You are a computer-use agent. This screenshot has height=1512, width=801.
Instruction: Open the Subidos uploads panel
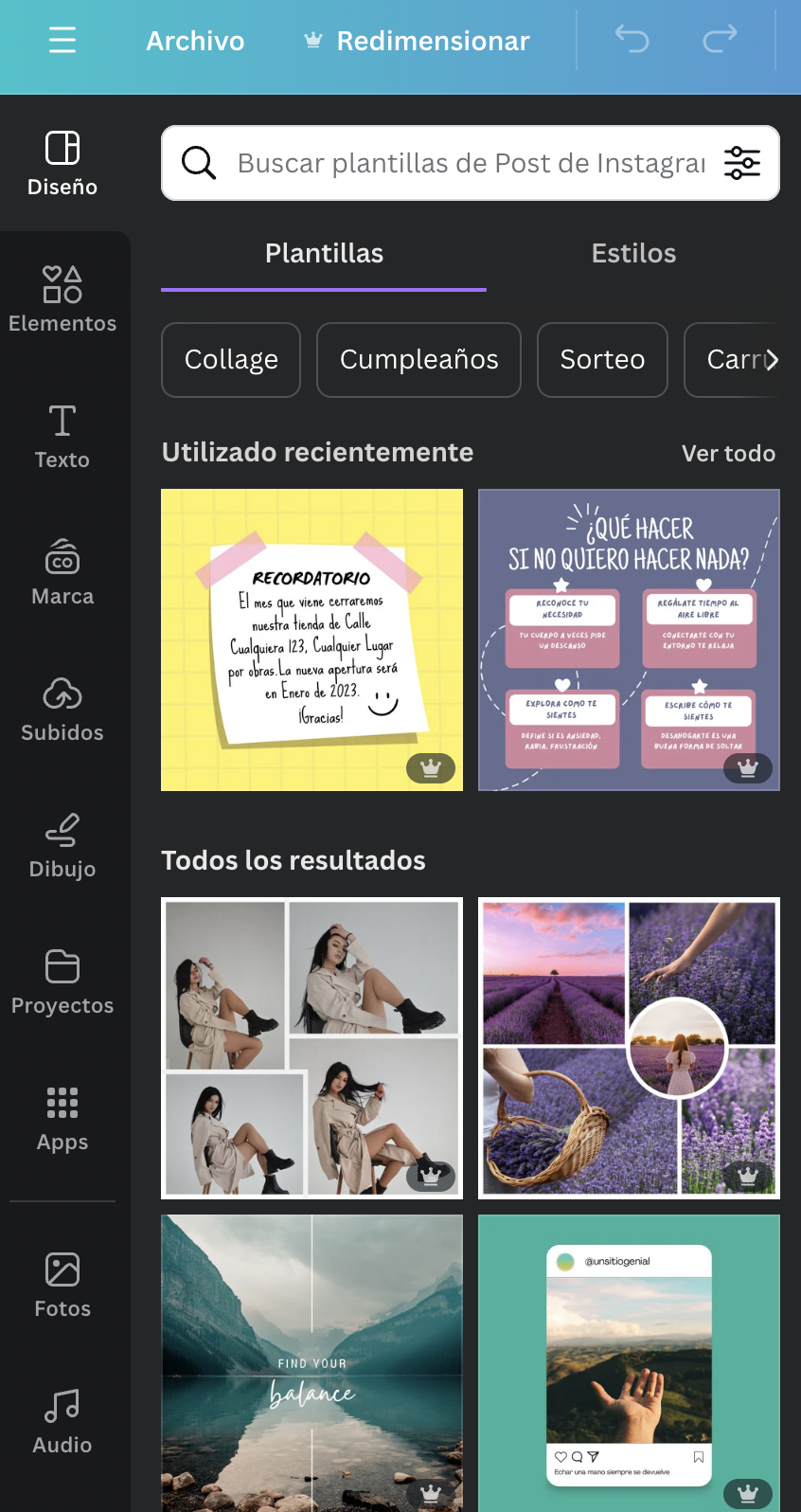tap(62, 709)
